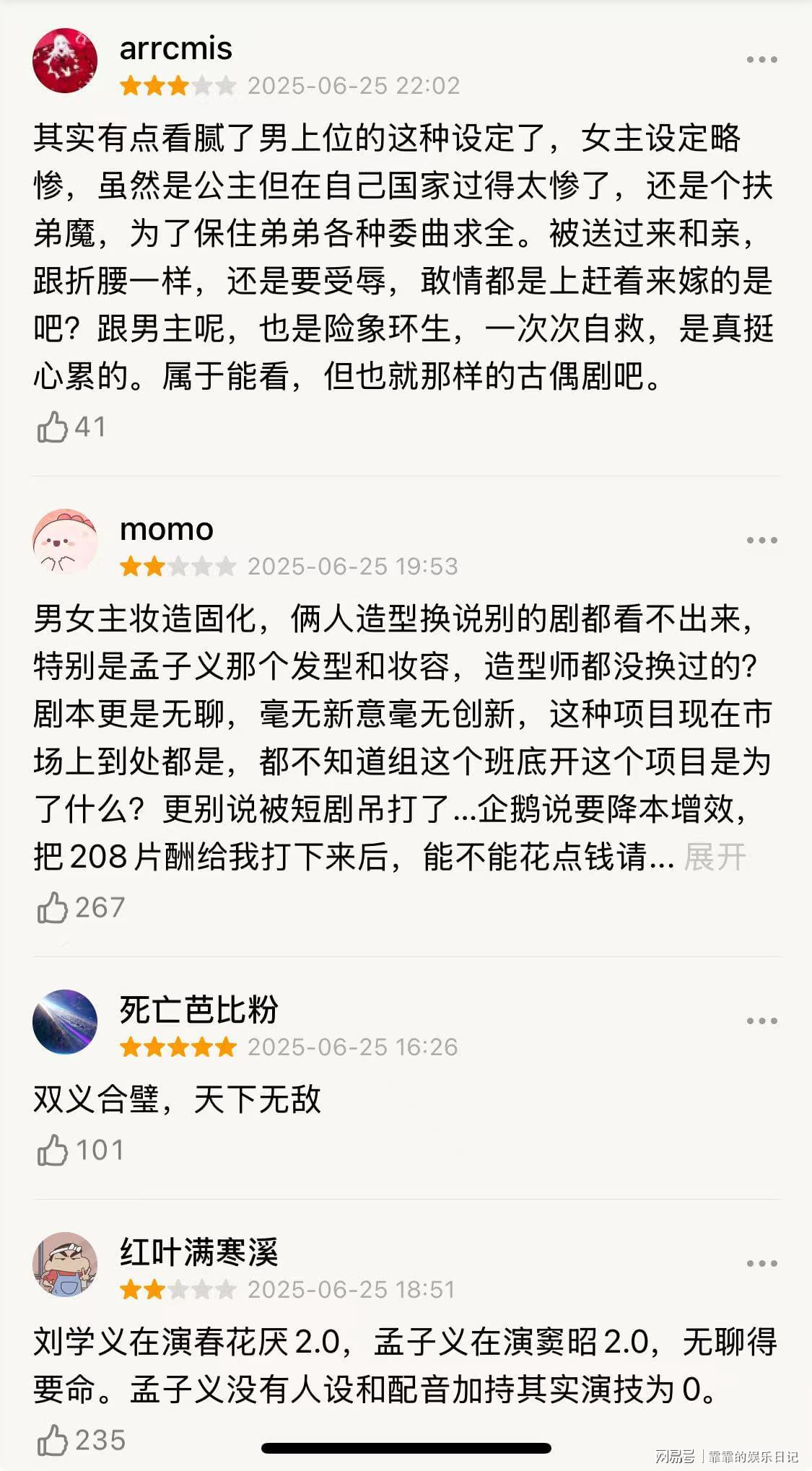Like arrcmis's review with 41 likes
Viewport: 812px width, 1471px height.
click(x=53, y=427)
